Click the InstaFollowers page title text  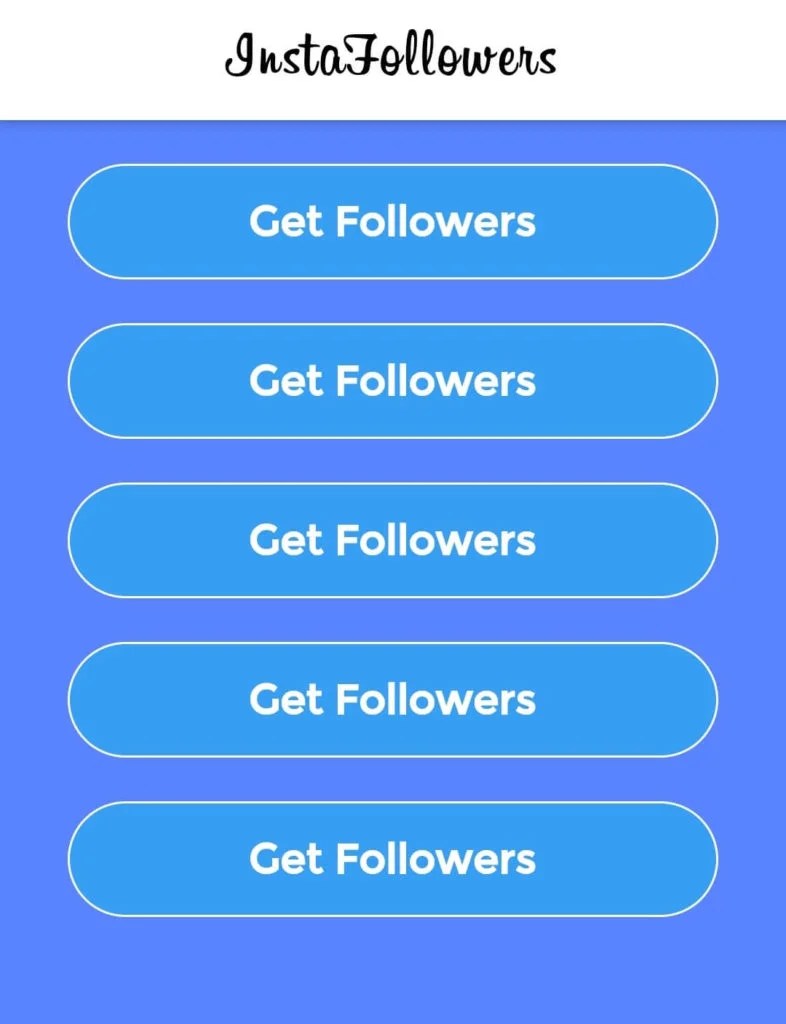pos(393,58)
